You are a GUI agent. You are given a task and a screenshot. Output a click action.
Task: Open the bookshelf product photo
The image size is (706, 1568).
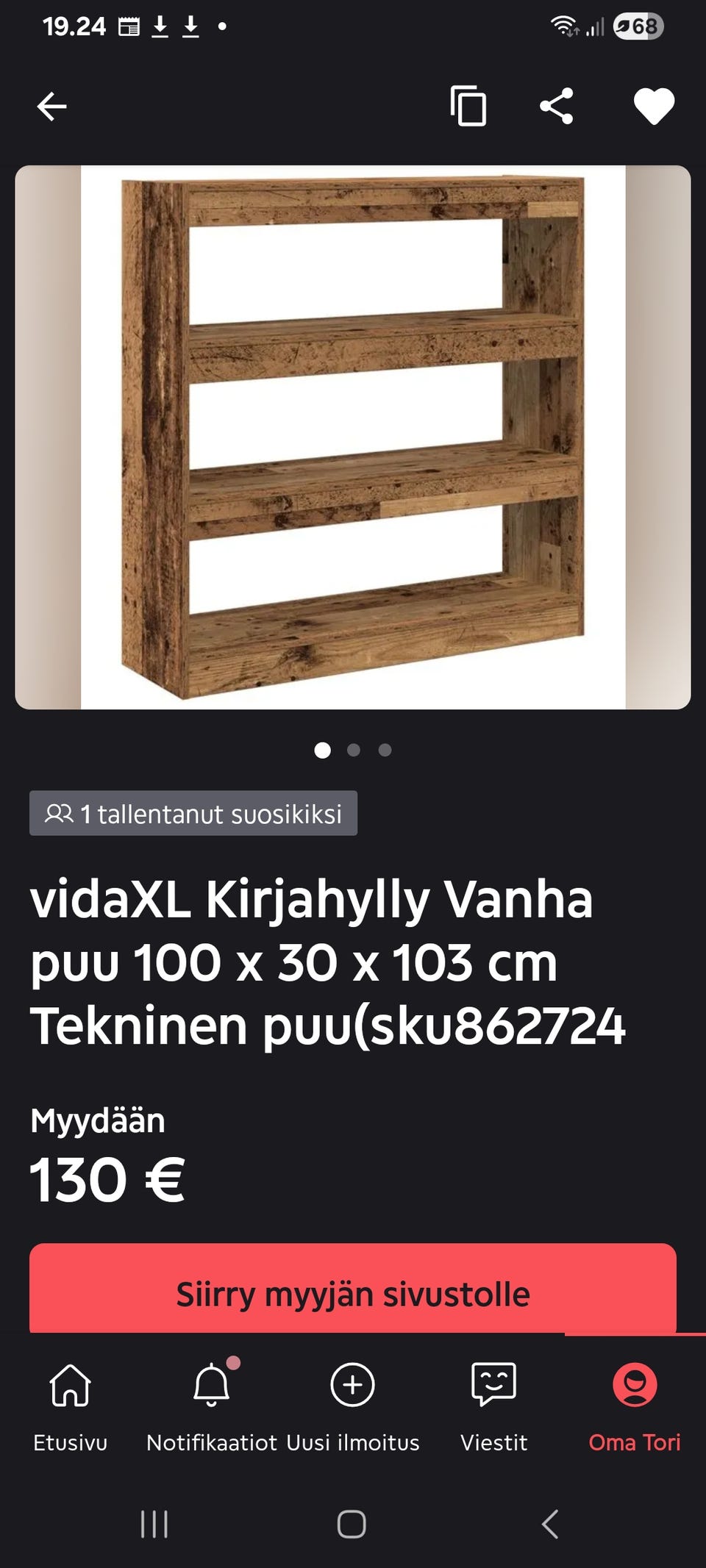point(353,434)
